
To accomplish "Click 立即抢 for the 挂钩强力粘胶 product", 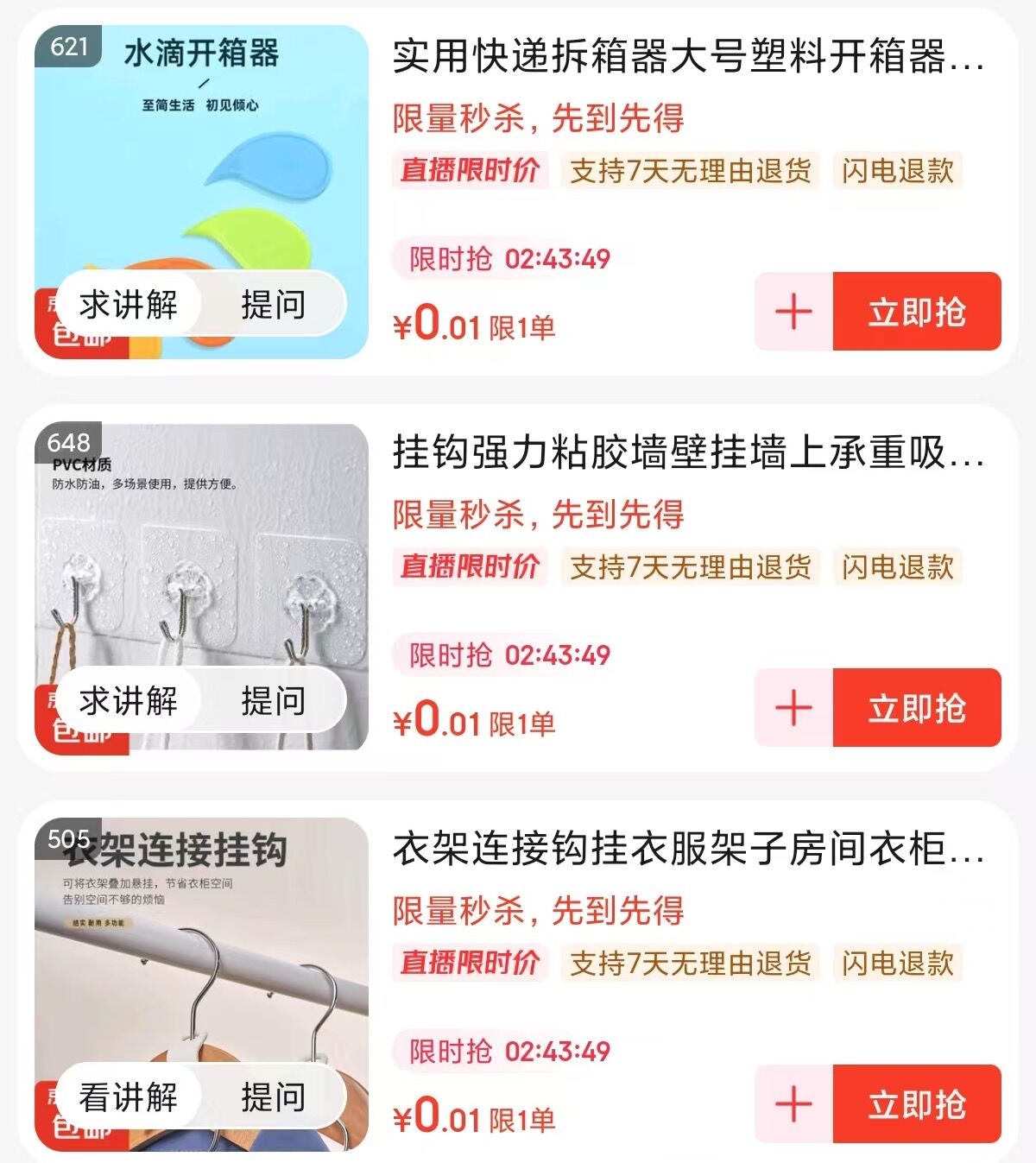I will tap(919, 705).
